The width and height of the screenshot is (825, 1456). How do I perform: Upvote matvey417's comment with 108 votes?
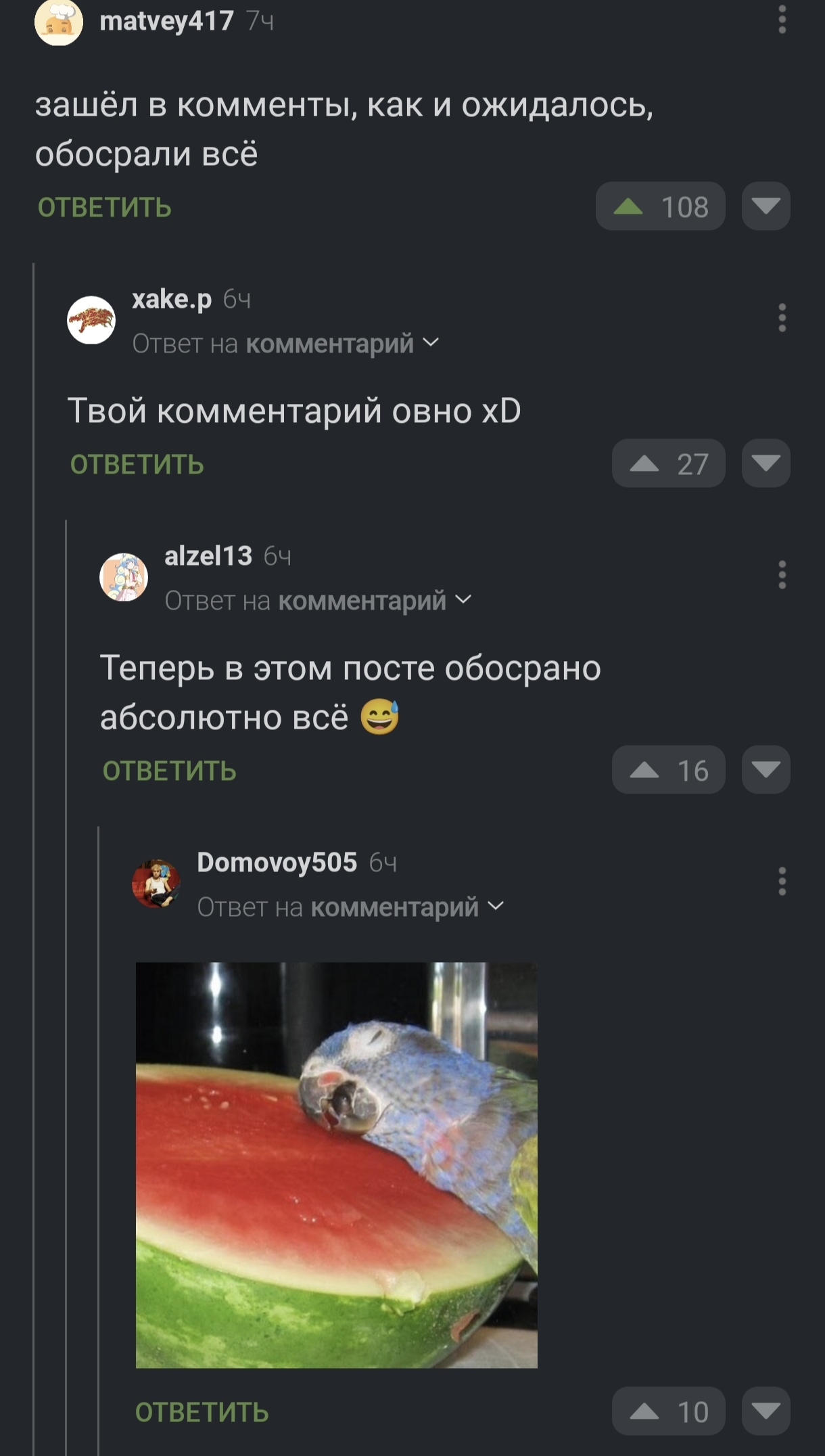coord(660,206)
